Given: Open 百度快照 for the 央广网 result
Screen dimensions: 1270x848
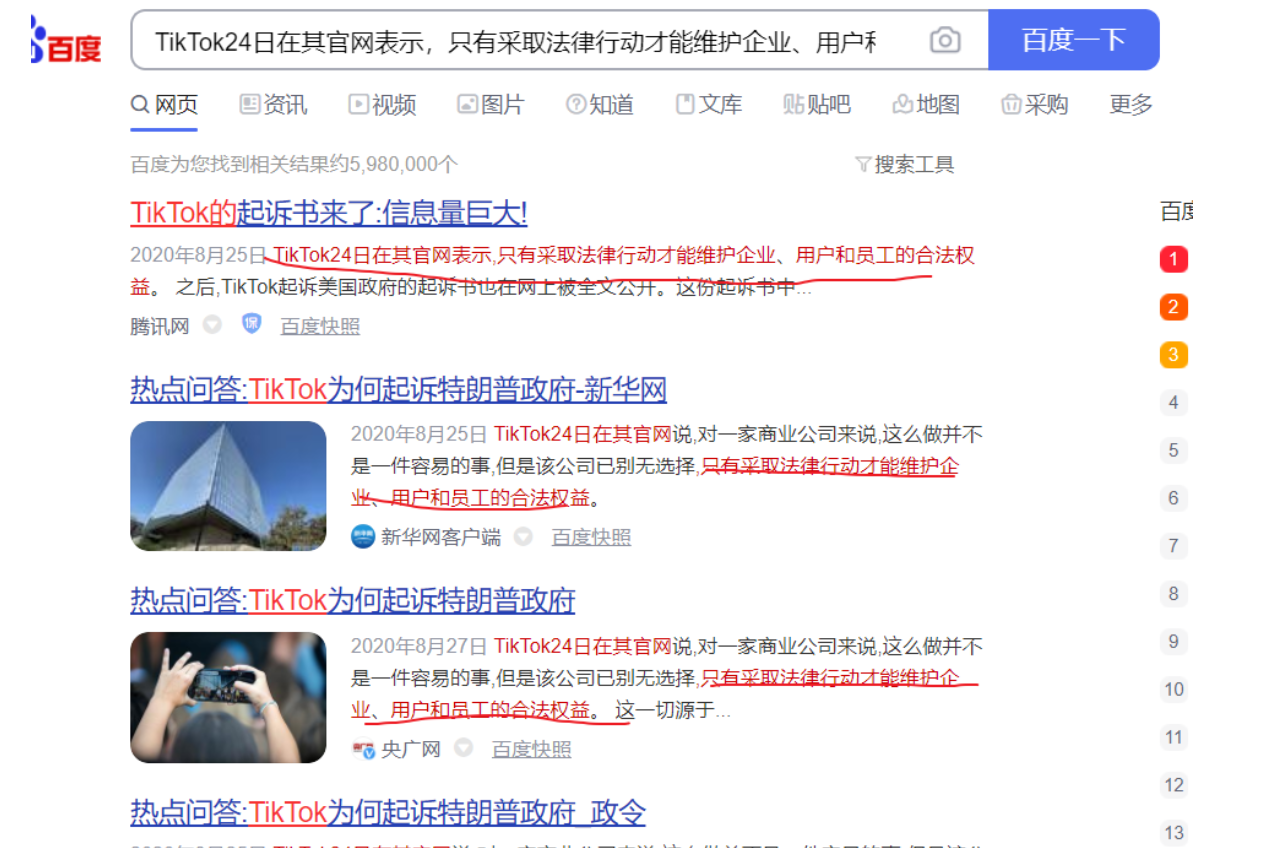Looking at the screenshot, I should (531, 749).
